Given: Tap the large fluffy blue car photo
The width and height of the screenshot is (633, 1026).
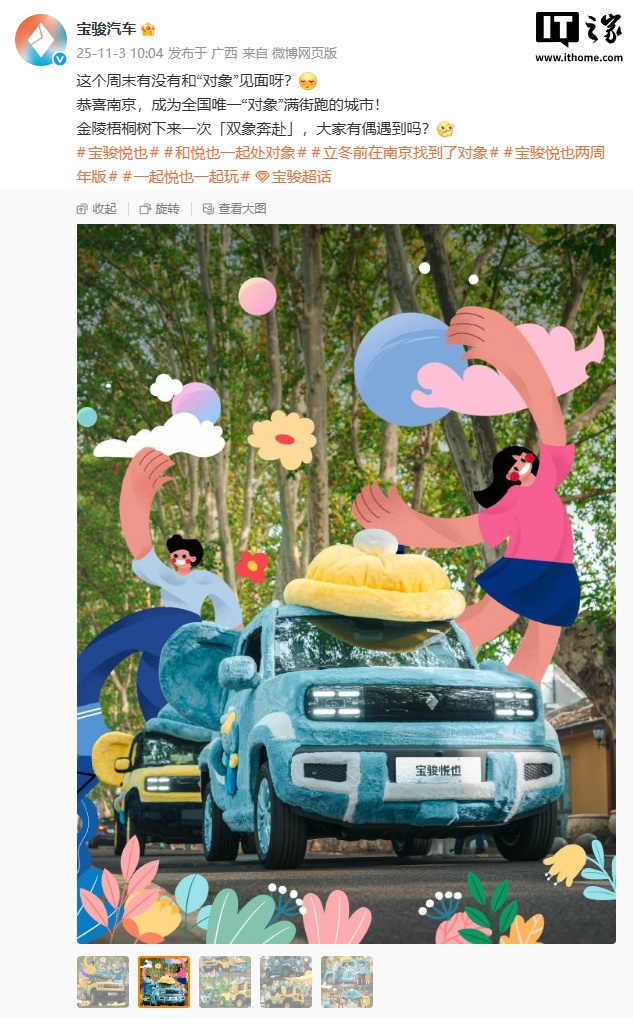Looking at the screenshot, I should coord(346,584).
